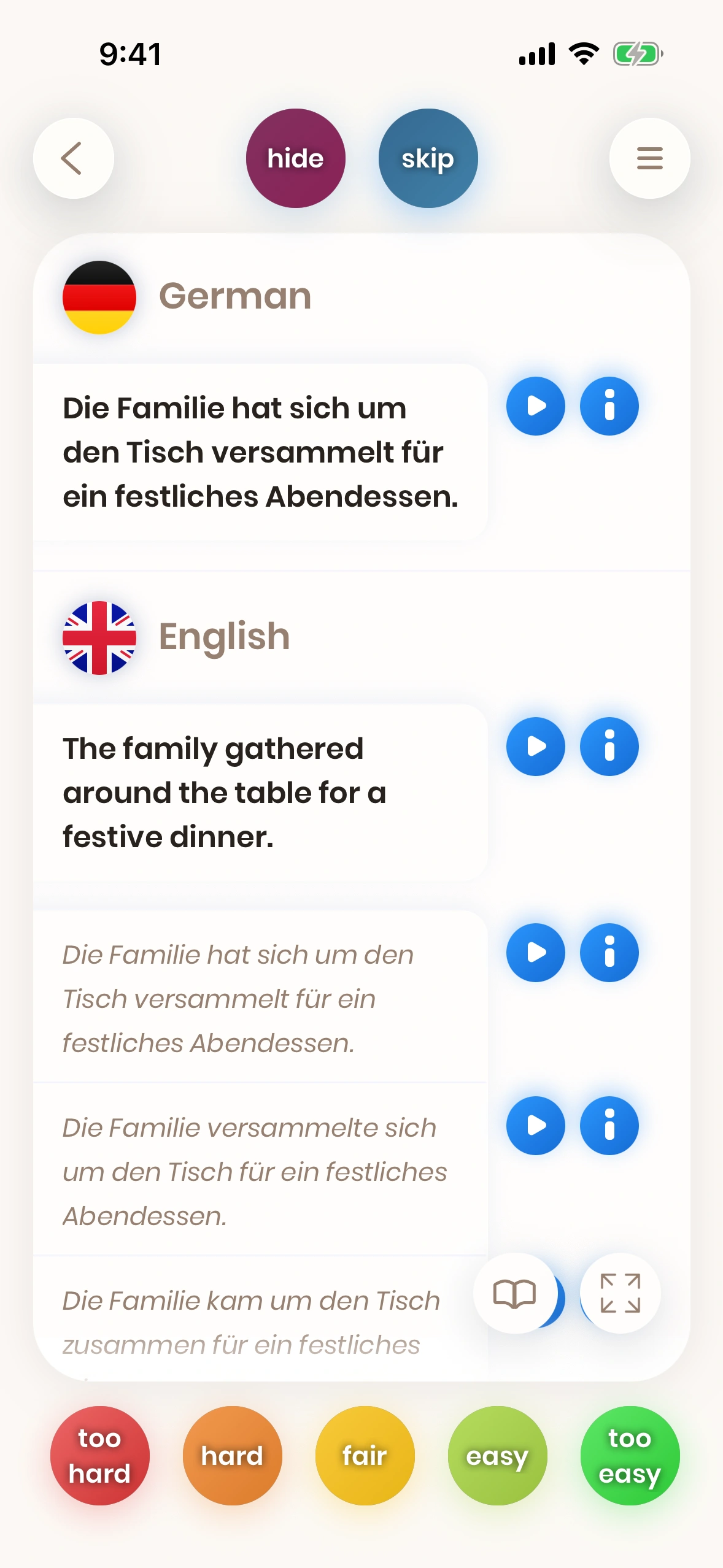Viewport: 723px width, 1568px height.
Task: Play audio for the main German sentence
Action: coord(535,406)
